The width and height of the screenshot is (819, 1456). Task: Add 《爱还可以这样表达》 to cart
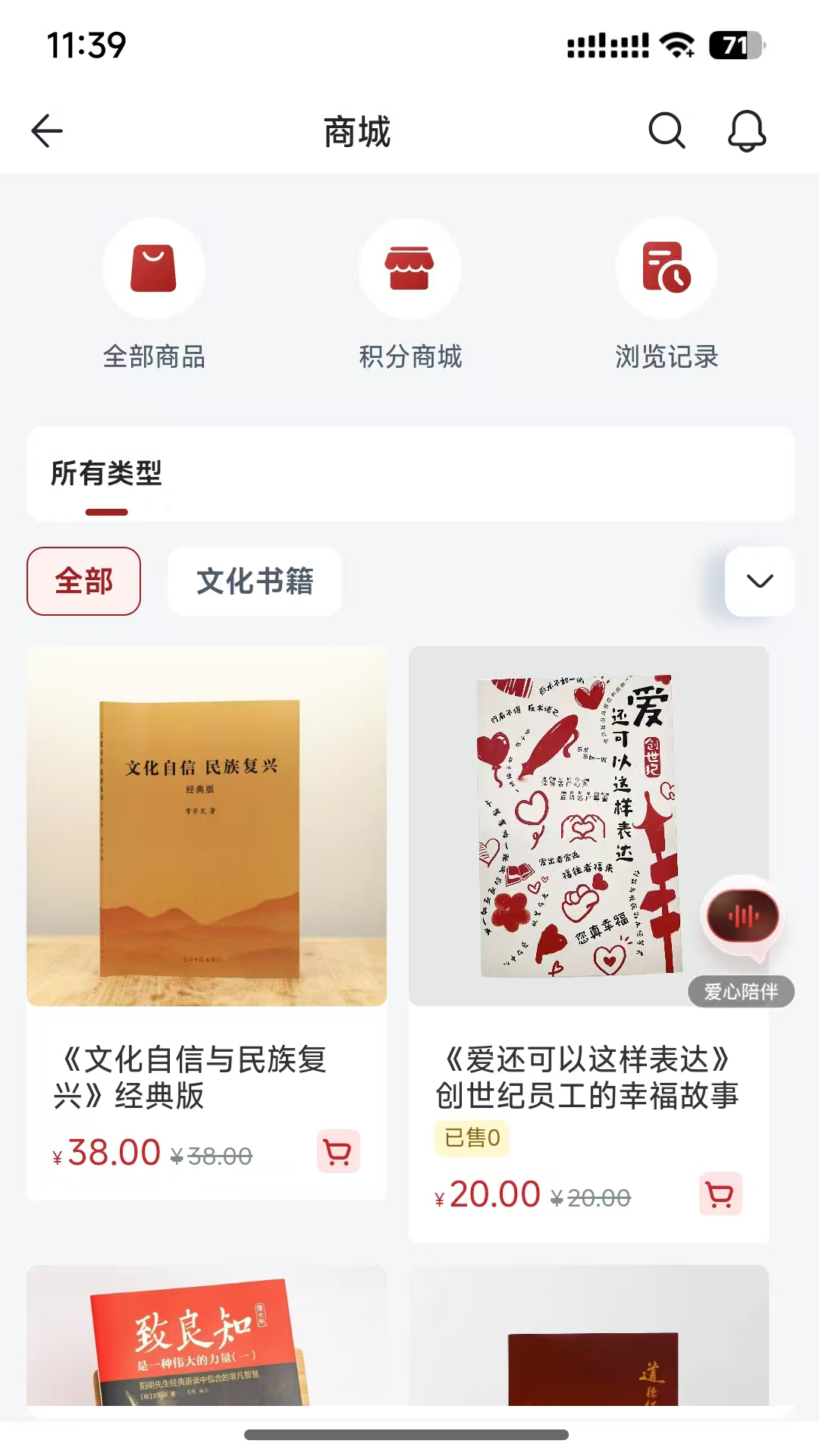[x=720, y=1194]
